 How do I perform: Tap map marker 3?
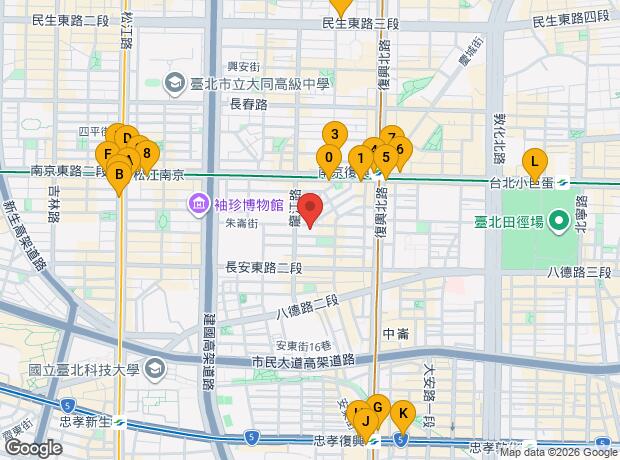point(335,135)
